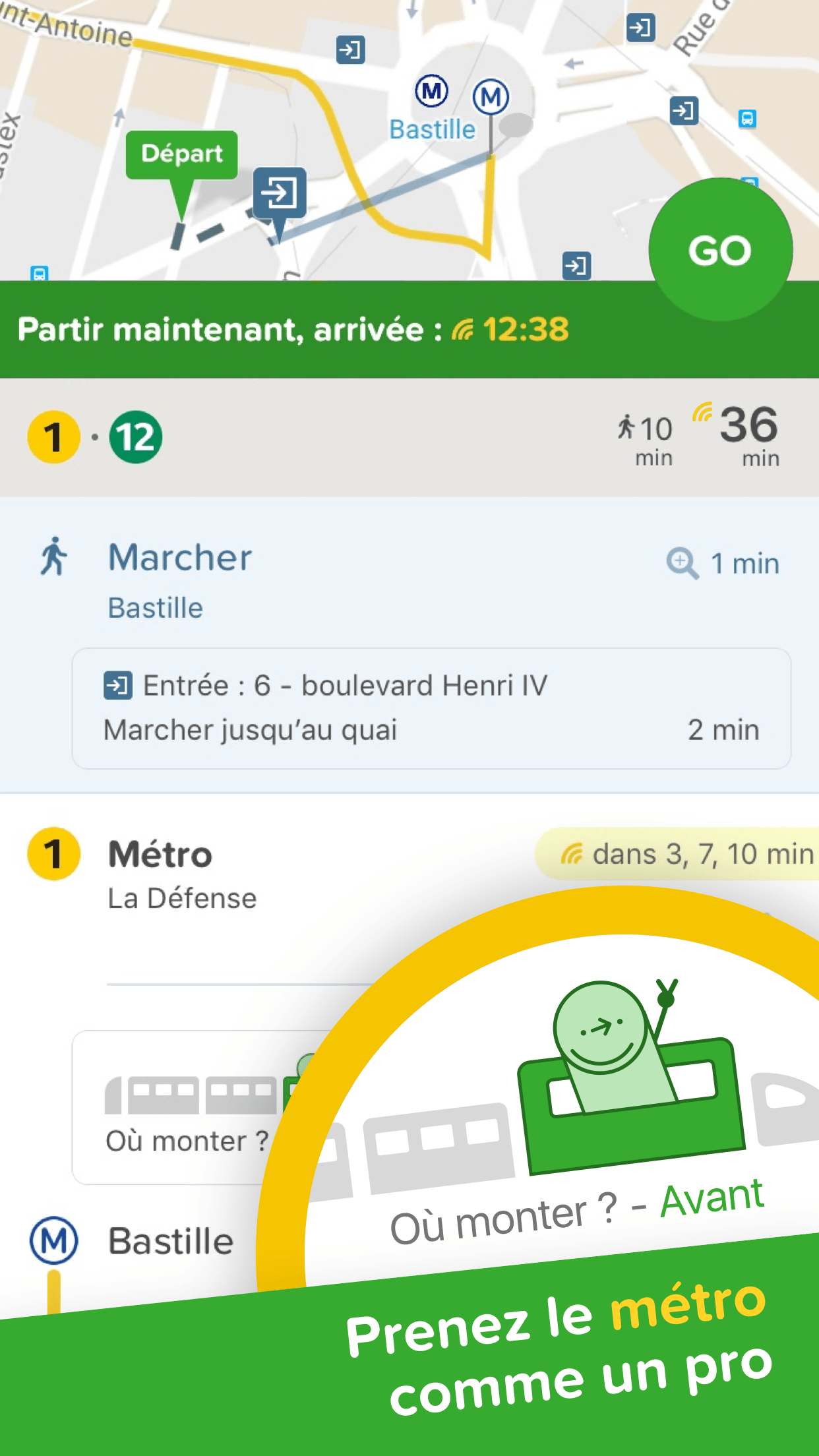This screenshot has width=819, height=1456.
Task: Click the entrance icon beside boulevard Henri IV
Action: coord(119,686)
